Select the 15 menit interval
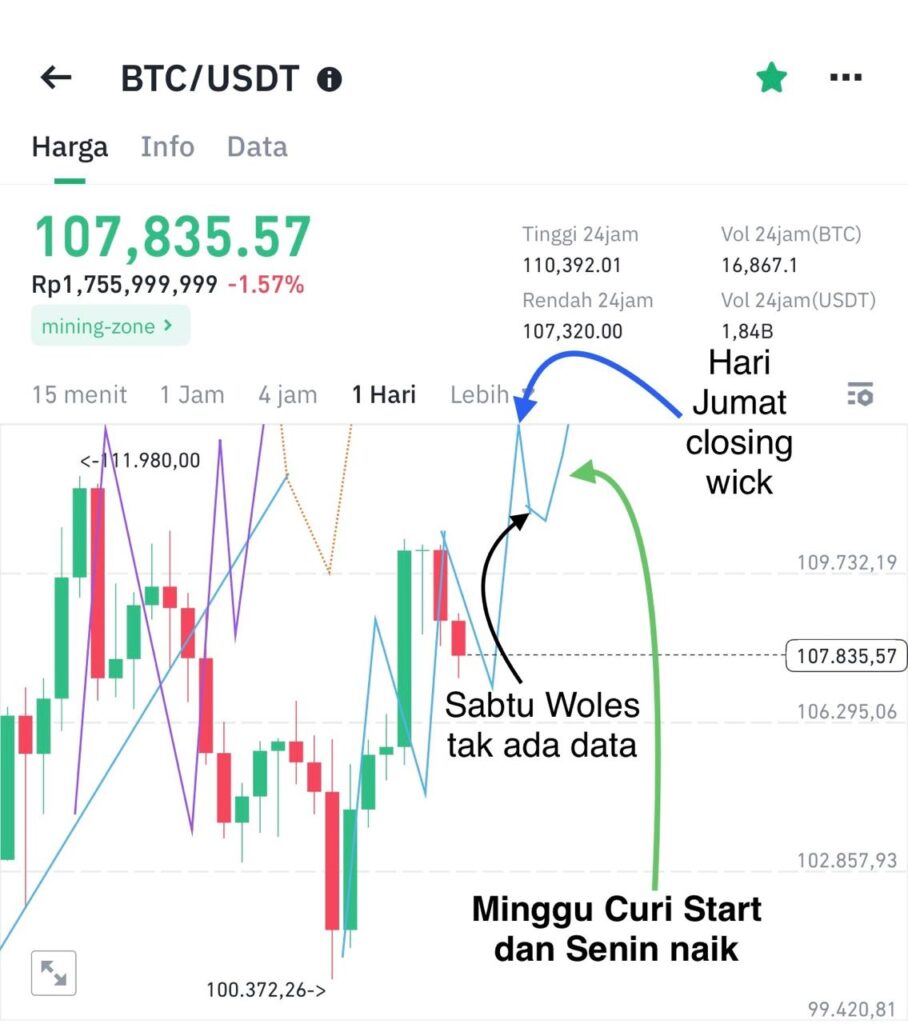This screenshot has width=908, height=1024. coord(79,395)
